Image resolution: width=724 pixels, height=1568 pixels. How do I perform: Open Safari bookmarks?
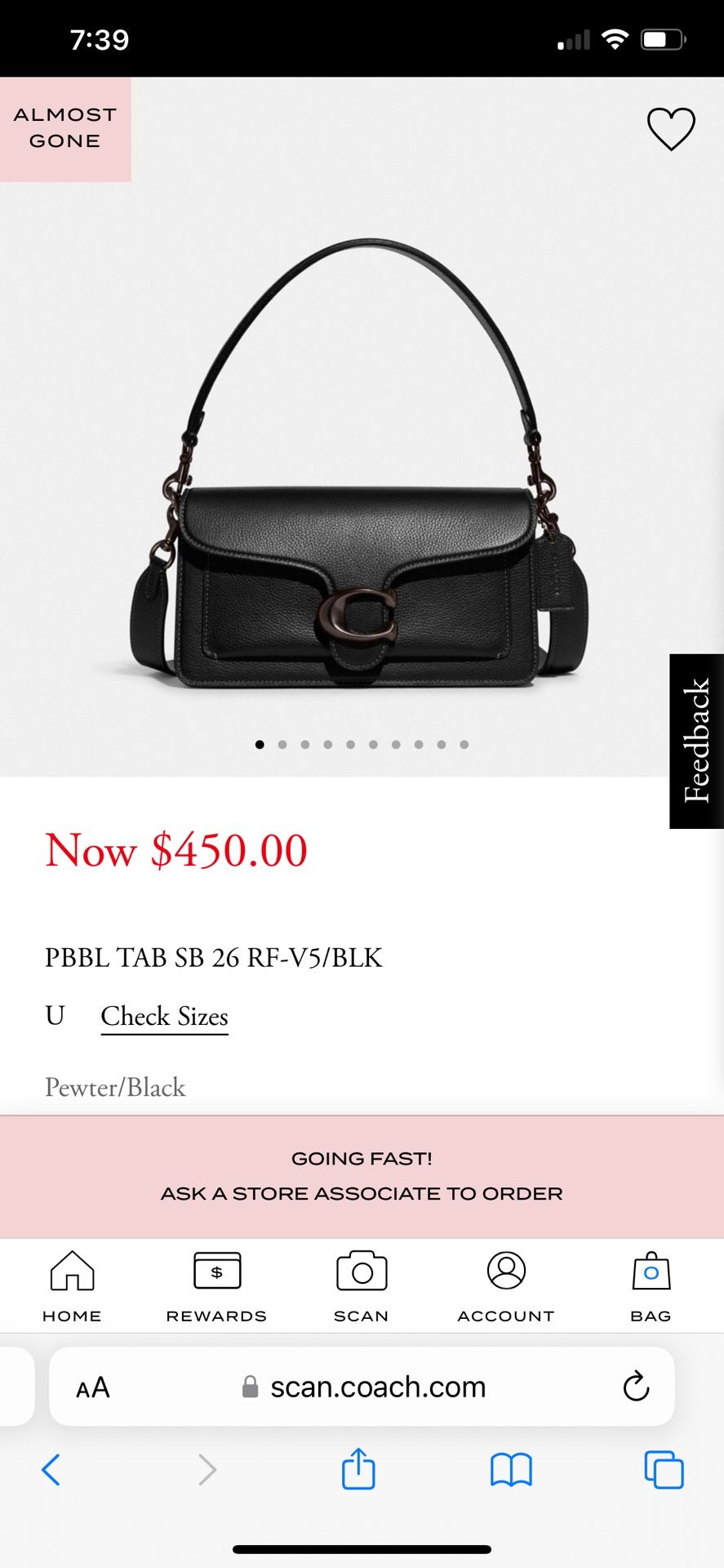click(511, 1470)
